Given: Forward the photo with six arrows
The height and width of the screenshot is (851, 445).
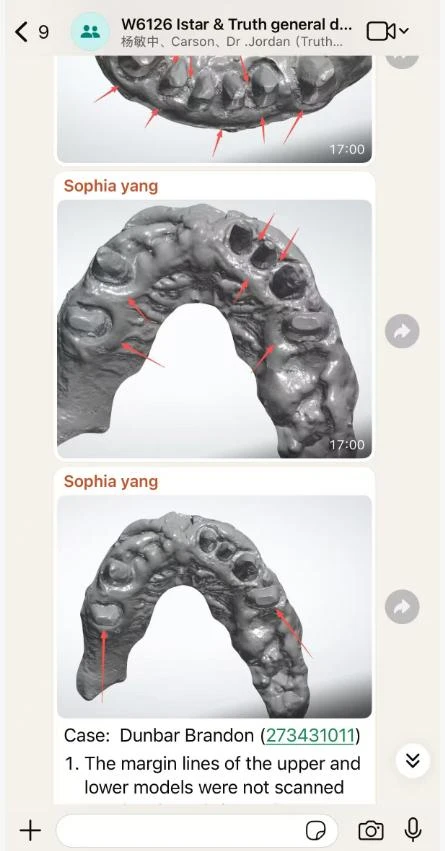Looking at the screenshot, I should 402,331.
